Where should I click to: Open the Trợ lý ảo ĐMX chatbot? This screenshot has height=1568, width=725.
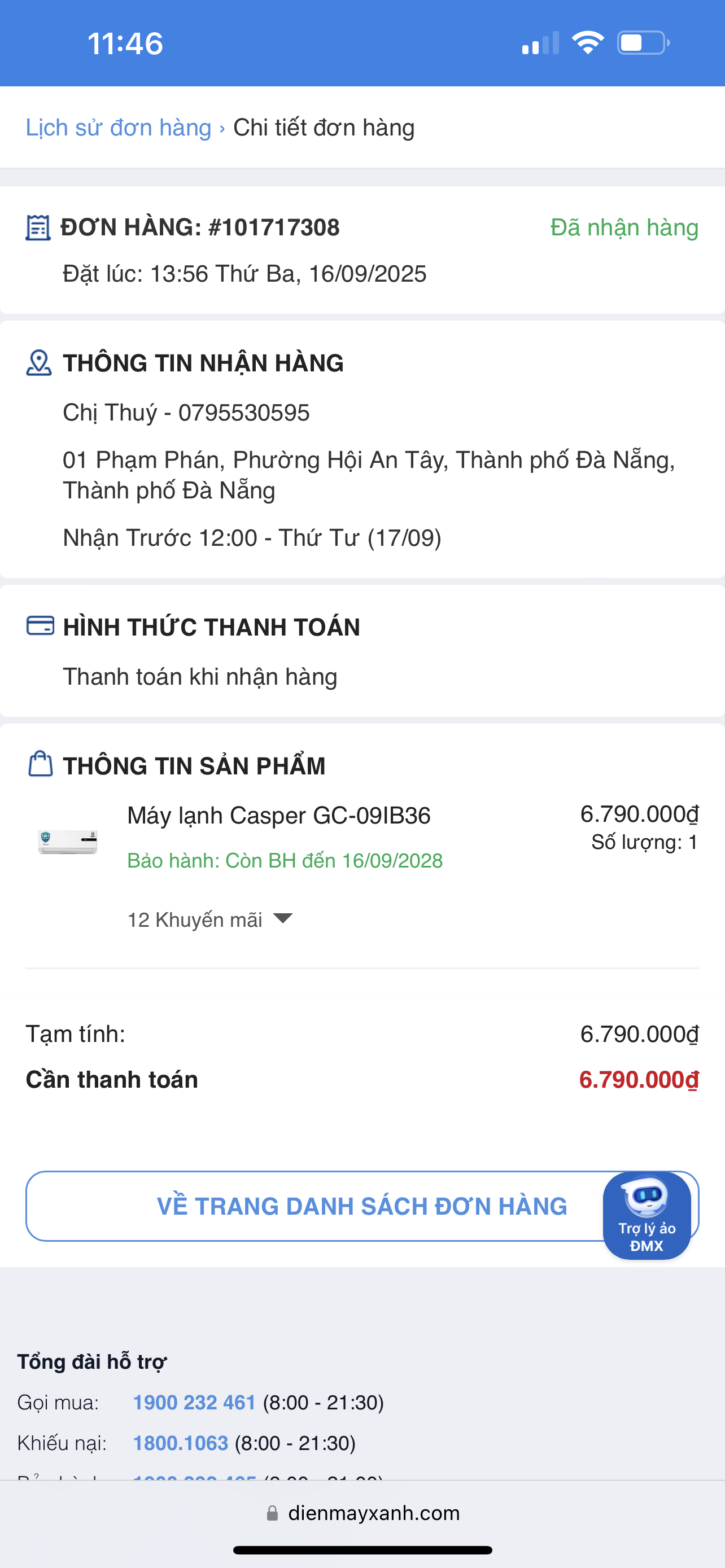[647, 1214]
